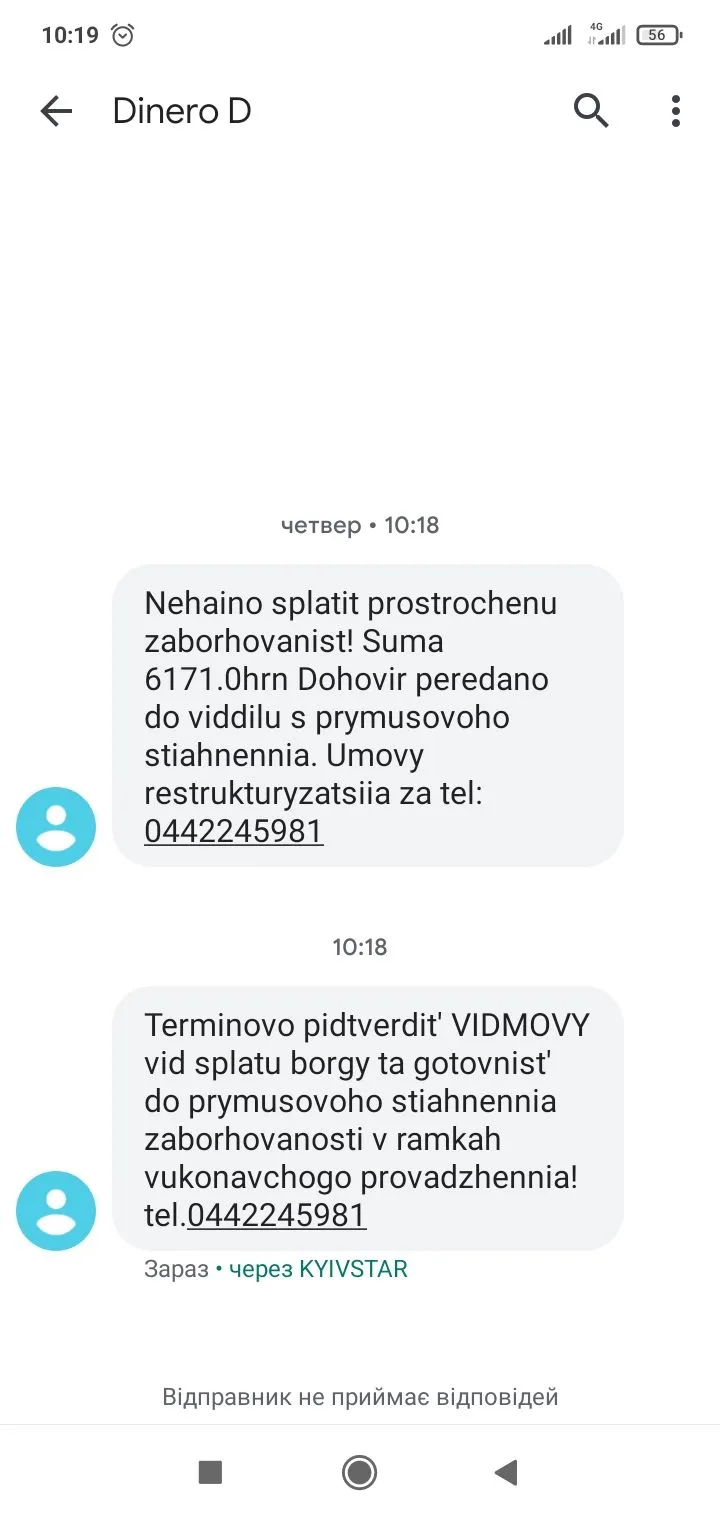Open sender avatar beside the 6171.0hrn message
This screenshot has width=720, height=1520.
coord(56,826)
